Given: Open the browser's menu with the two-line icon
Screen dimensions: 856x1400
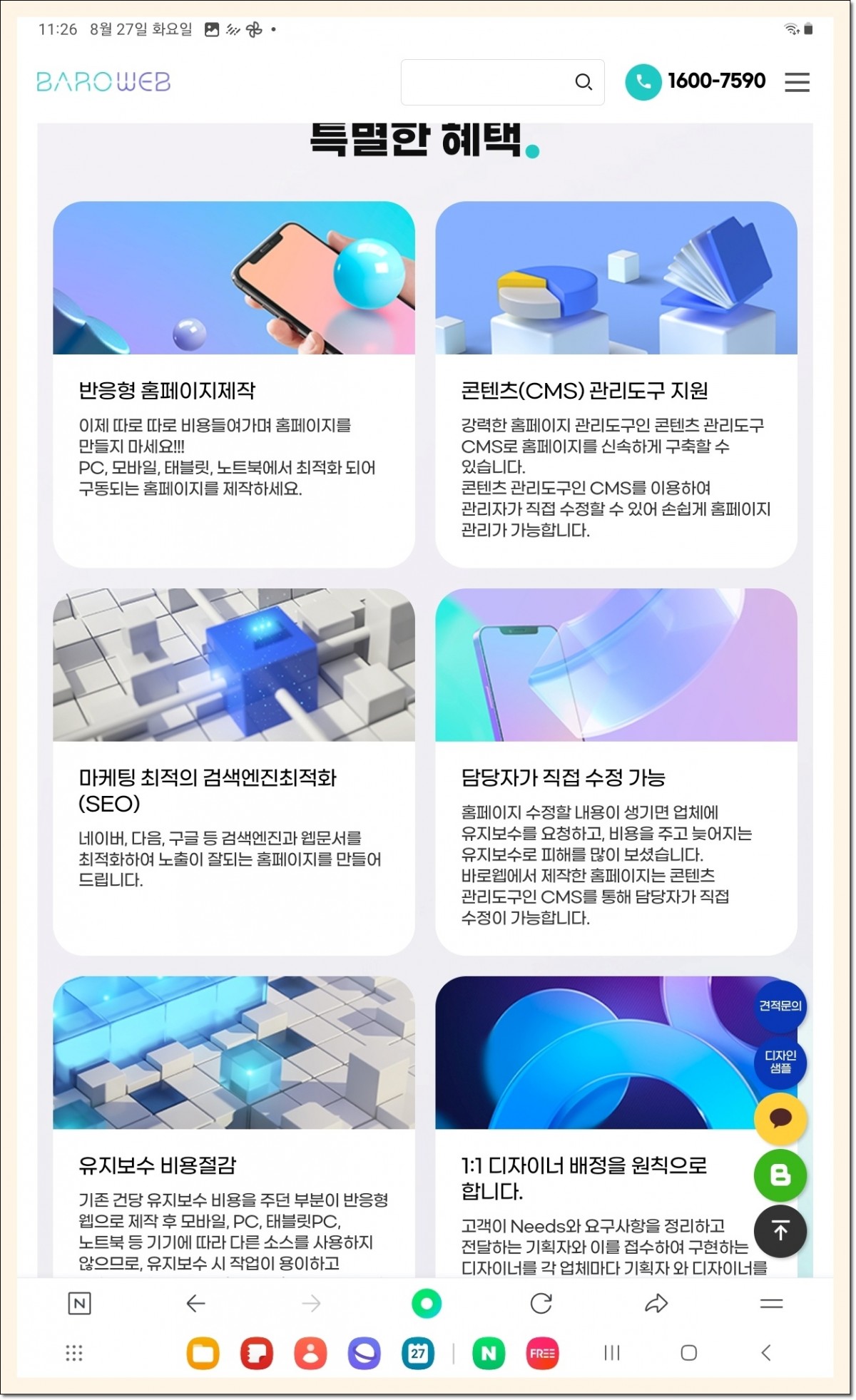Looking at the screenshot, I should 770,1304.
